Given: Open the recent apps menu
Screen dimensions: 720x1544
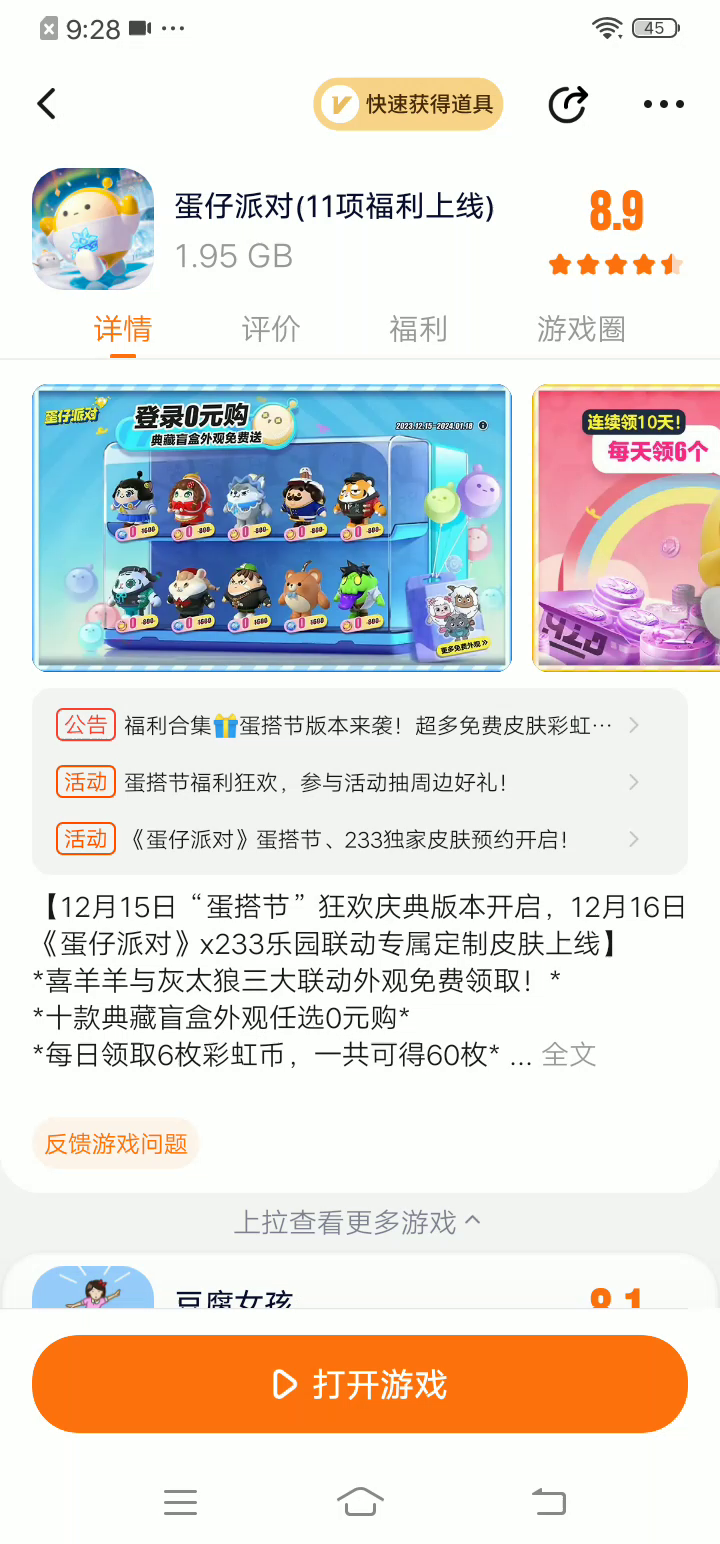Looking at the screenshot, I should 180,1501.
